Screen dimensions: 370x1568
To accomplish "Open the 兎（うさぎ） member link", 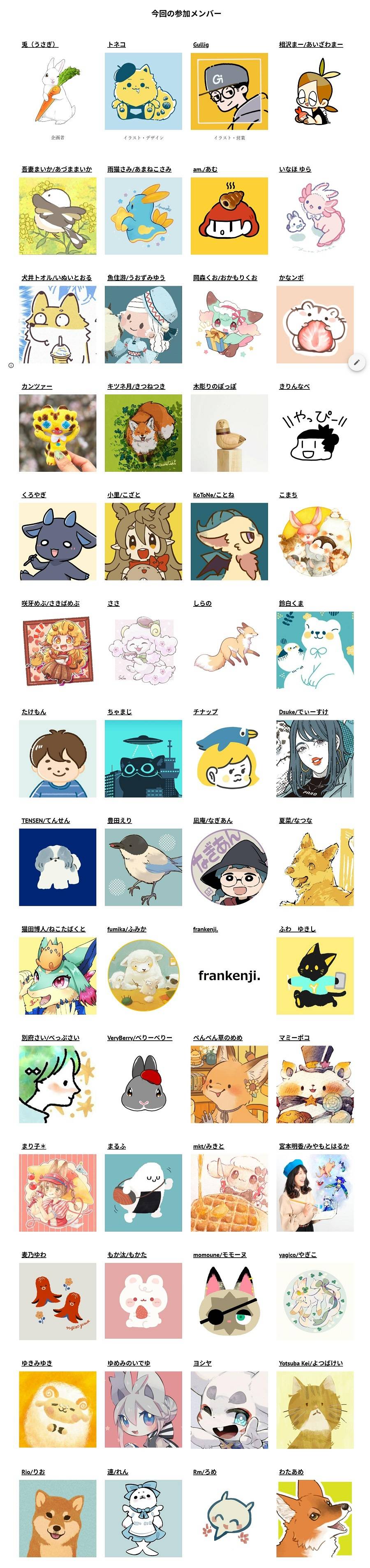I will tap(39, 44).
